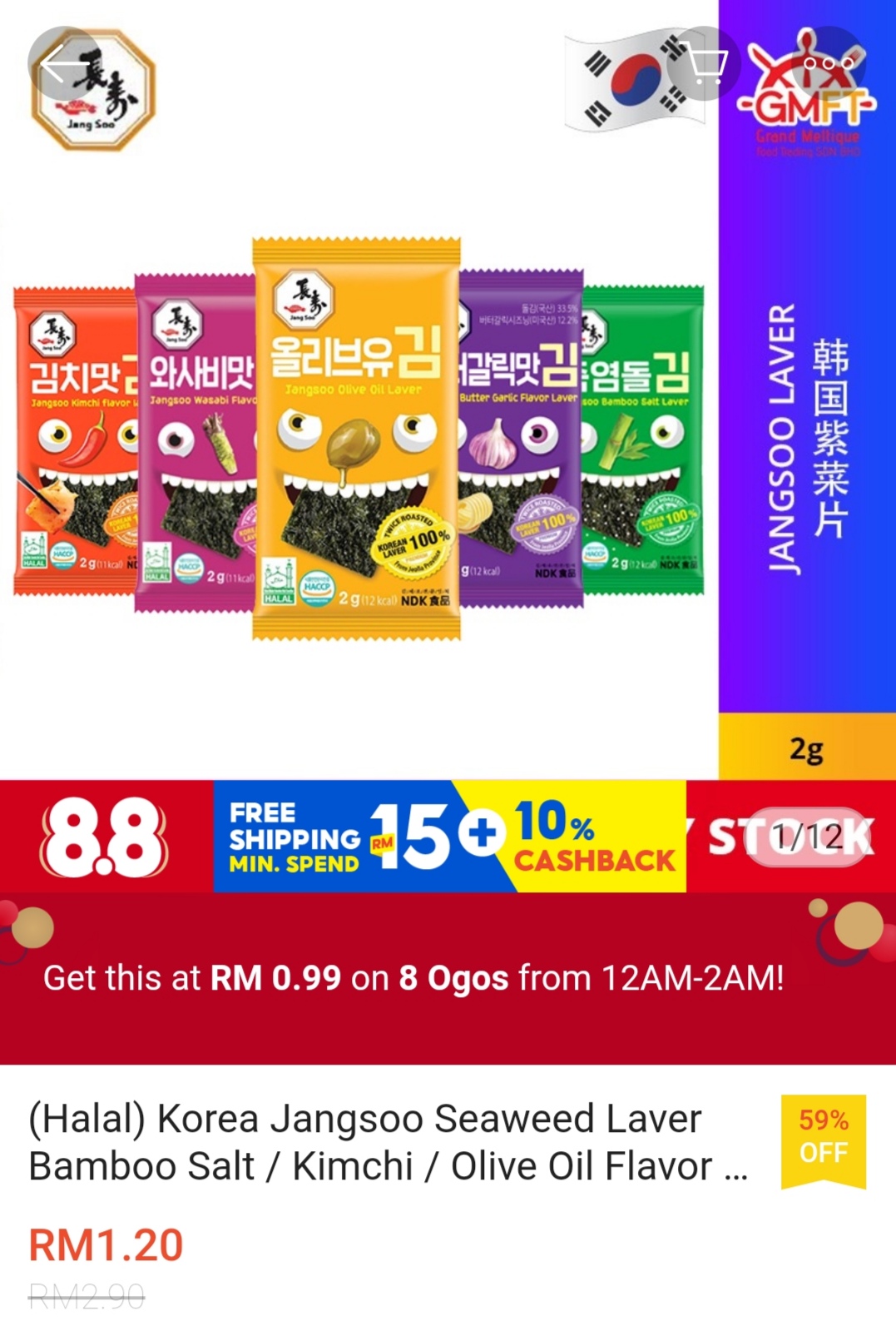This screenshot has width=896, height=1321.
Task: Open the shopping cart
Action: click(705, 64)
